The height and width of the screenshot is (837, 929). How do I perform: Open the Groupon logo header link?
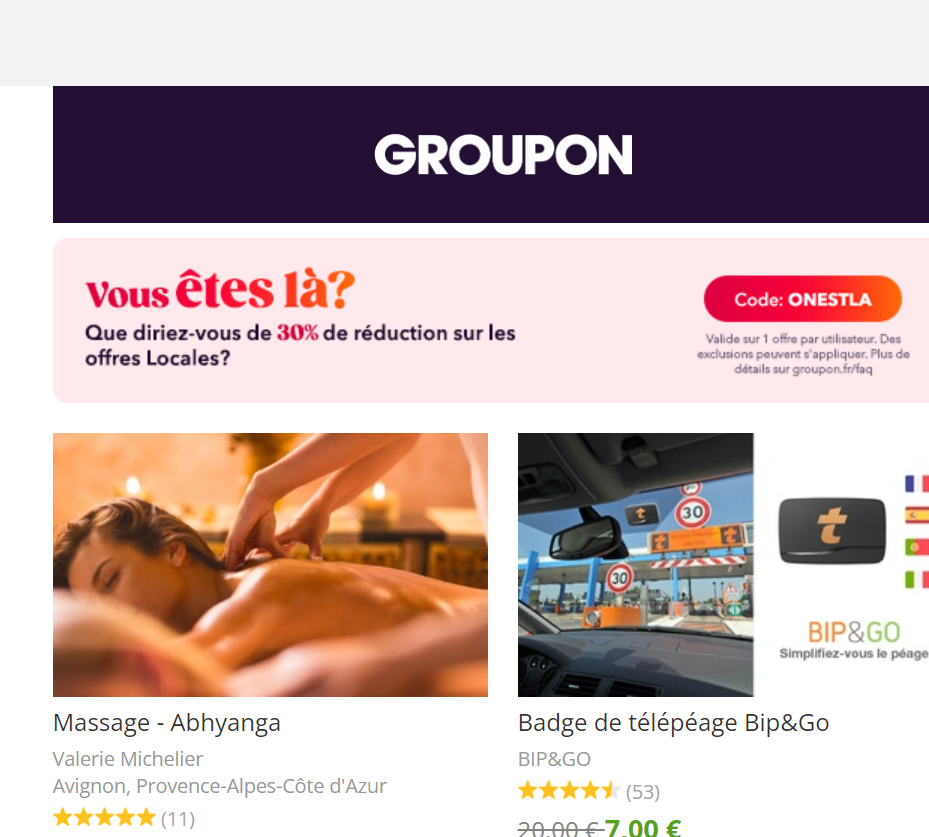[503, 155]
